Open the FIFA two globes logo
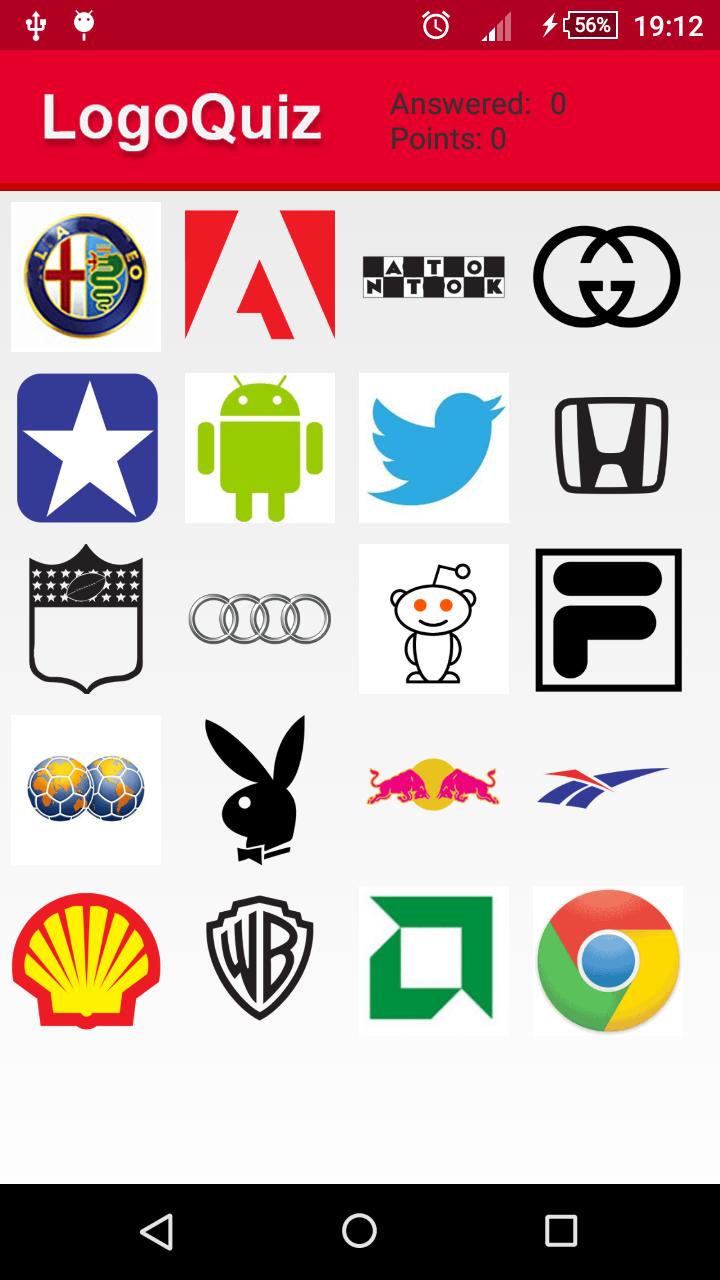 (x=86, y=790)
